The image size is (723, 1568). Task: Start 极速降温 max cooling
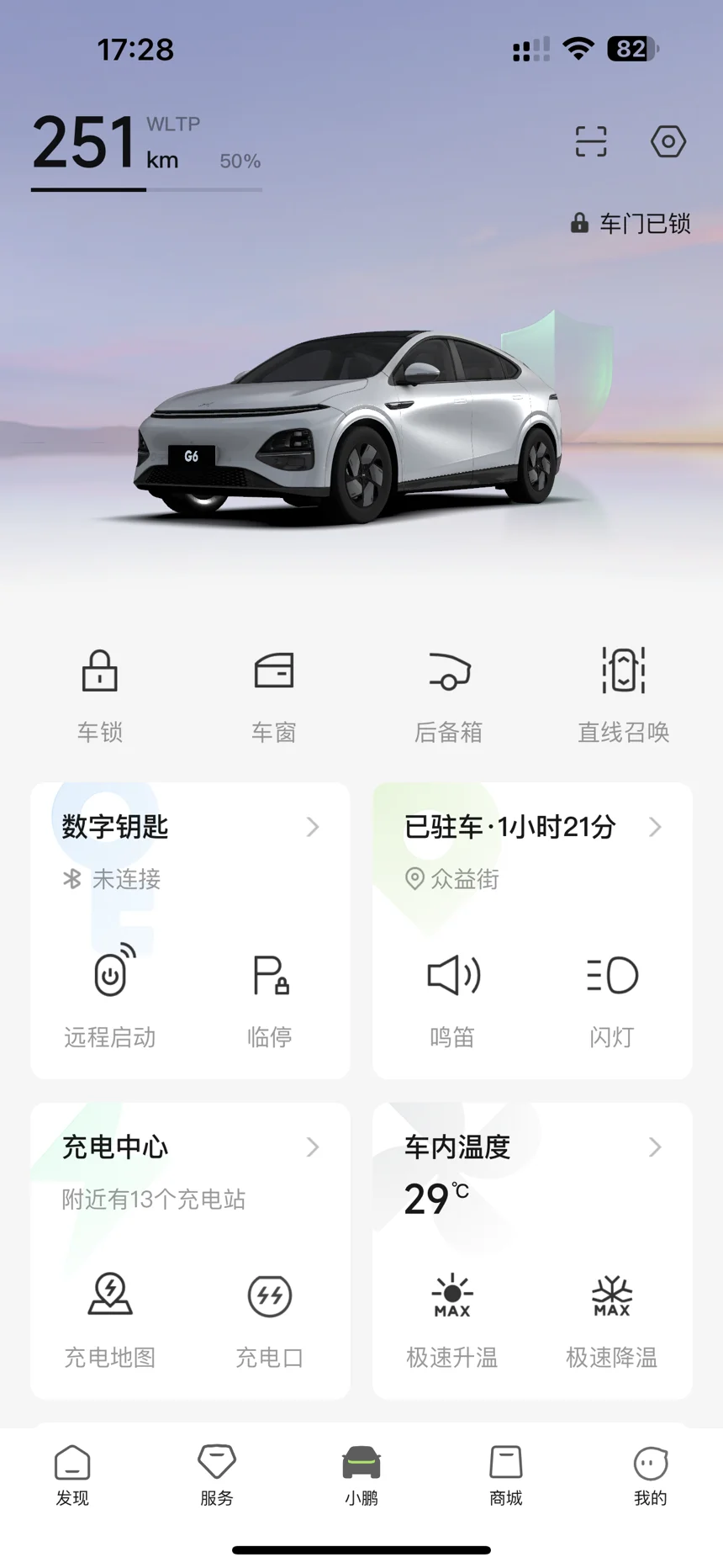(x=612, y=1316)
